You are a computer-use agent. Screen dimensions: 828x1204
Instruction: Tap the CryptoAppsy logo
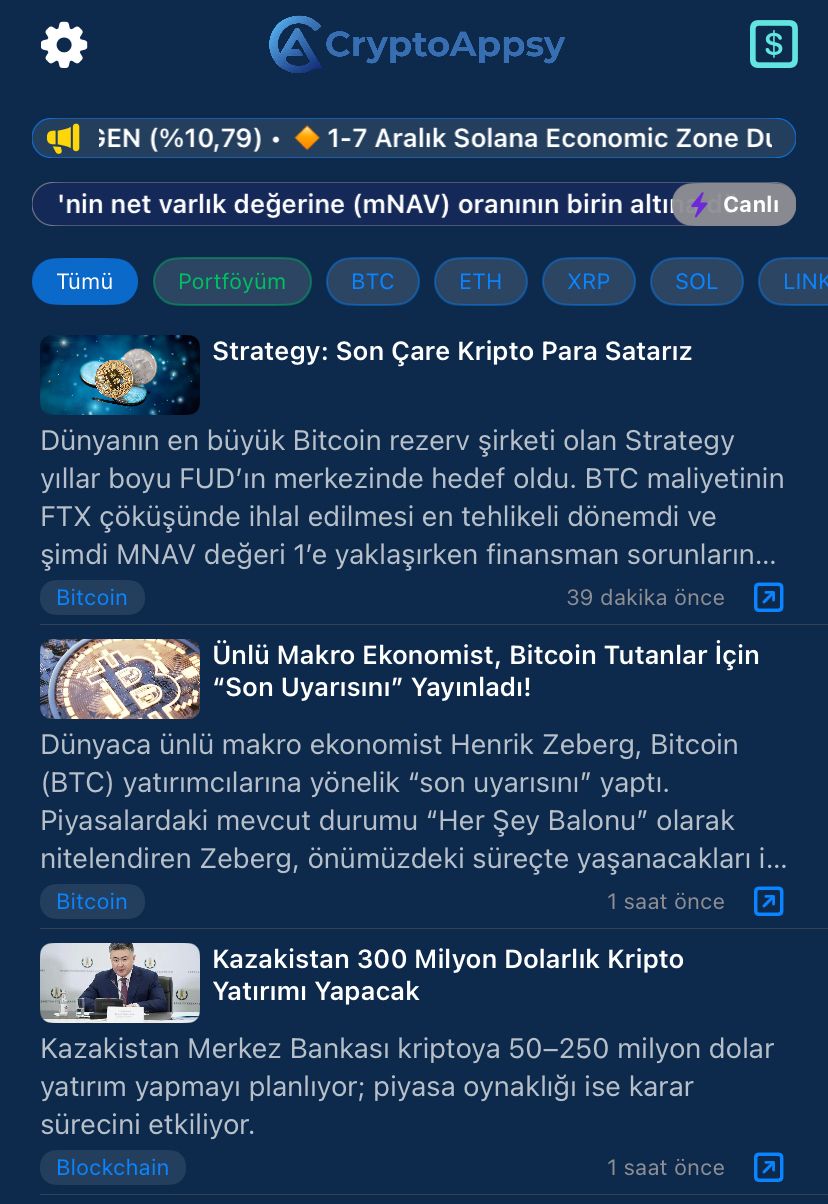[416, 44]
